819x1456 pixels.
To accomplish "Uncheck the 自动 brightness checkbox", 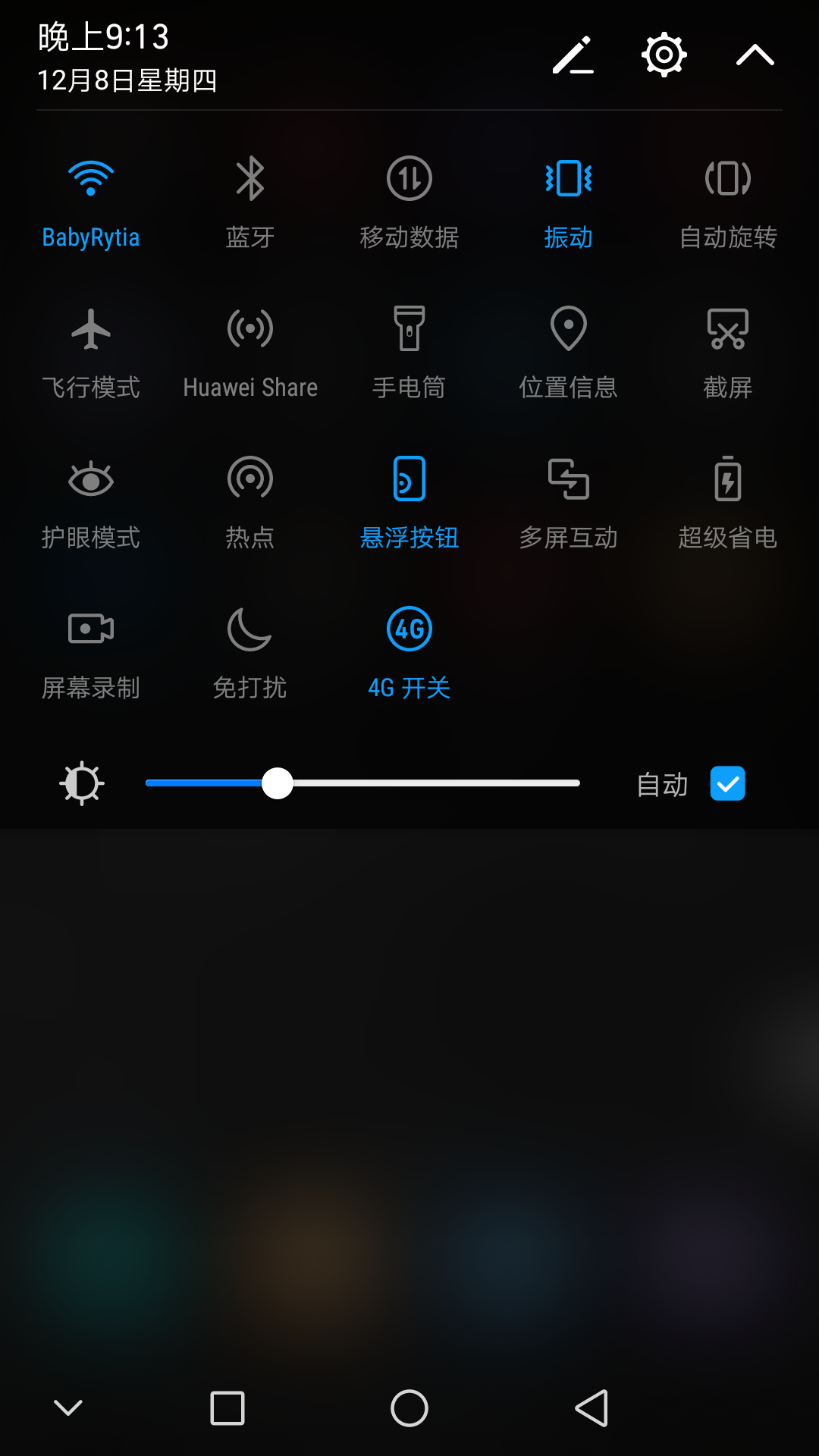I will 728,783.
